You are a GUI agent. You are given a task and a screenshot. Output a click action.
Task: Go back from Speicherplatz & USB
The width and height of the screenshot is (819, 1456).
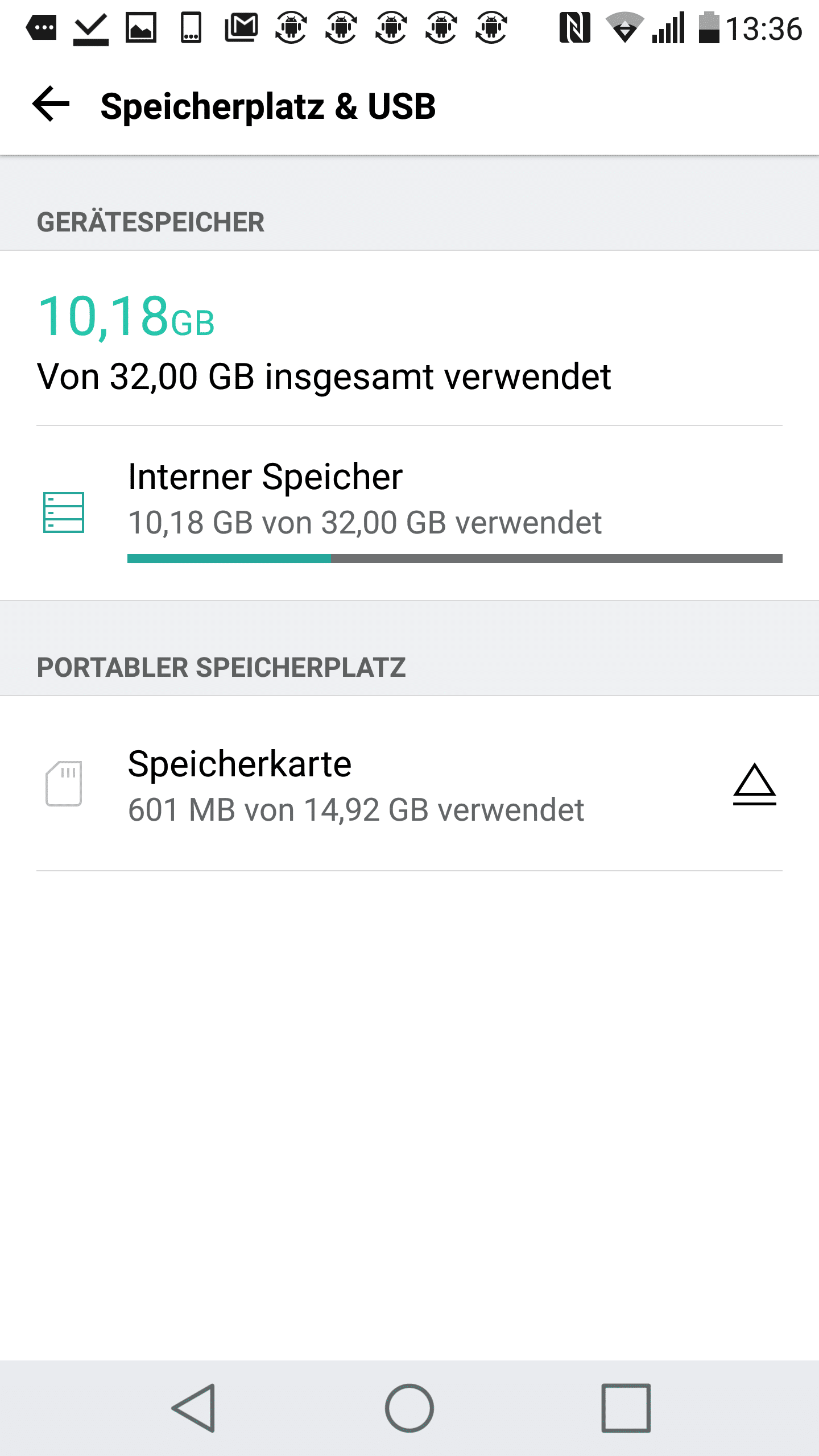[x=51, y=105]
